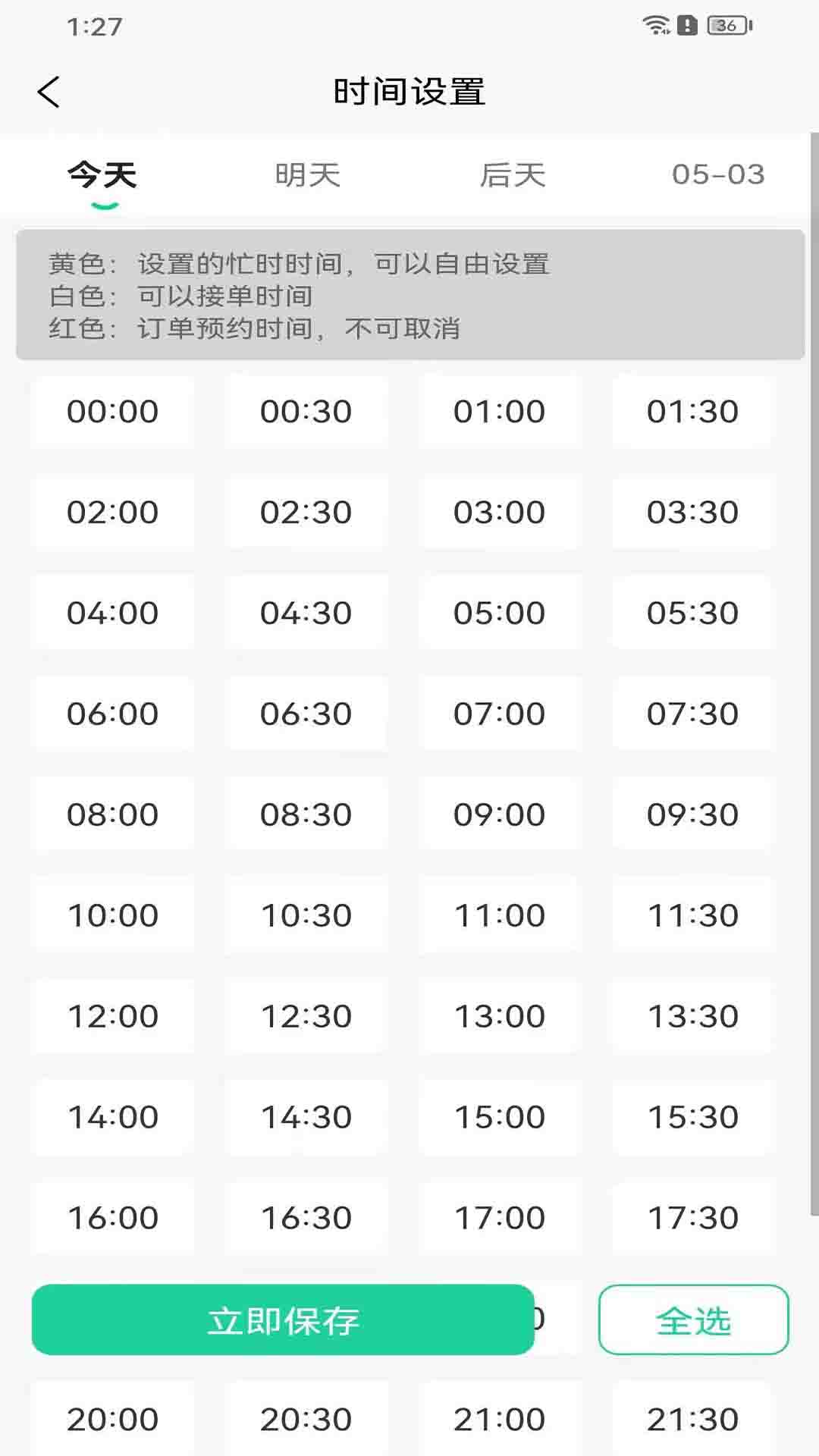Select the 08:00 time slot
The image size is (819, 1456).
click(x=113, y=815)
